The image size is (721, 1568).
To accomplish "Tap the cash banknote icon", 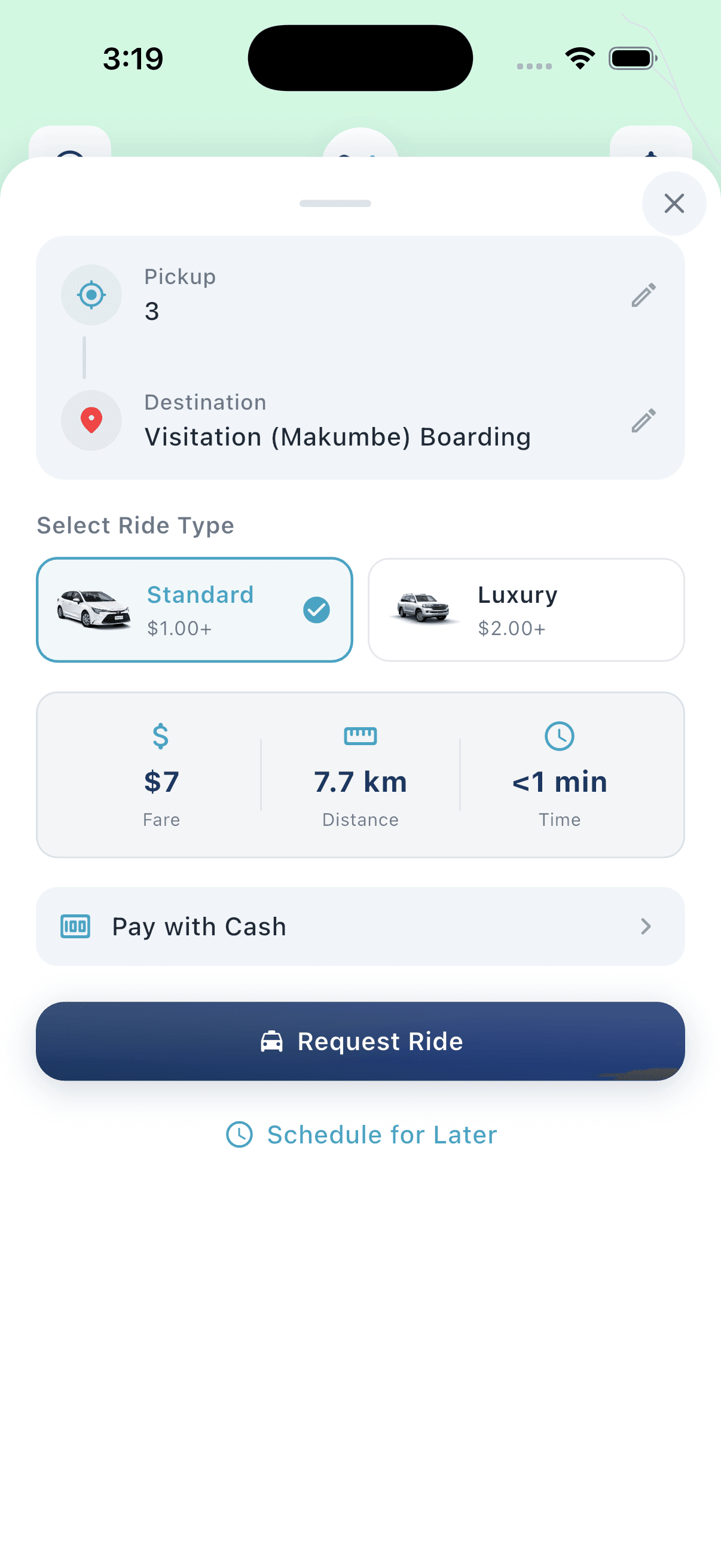I will [x=74, y=926].
